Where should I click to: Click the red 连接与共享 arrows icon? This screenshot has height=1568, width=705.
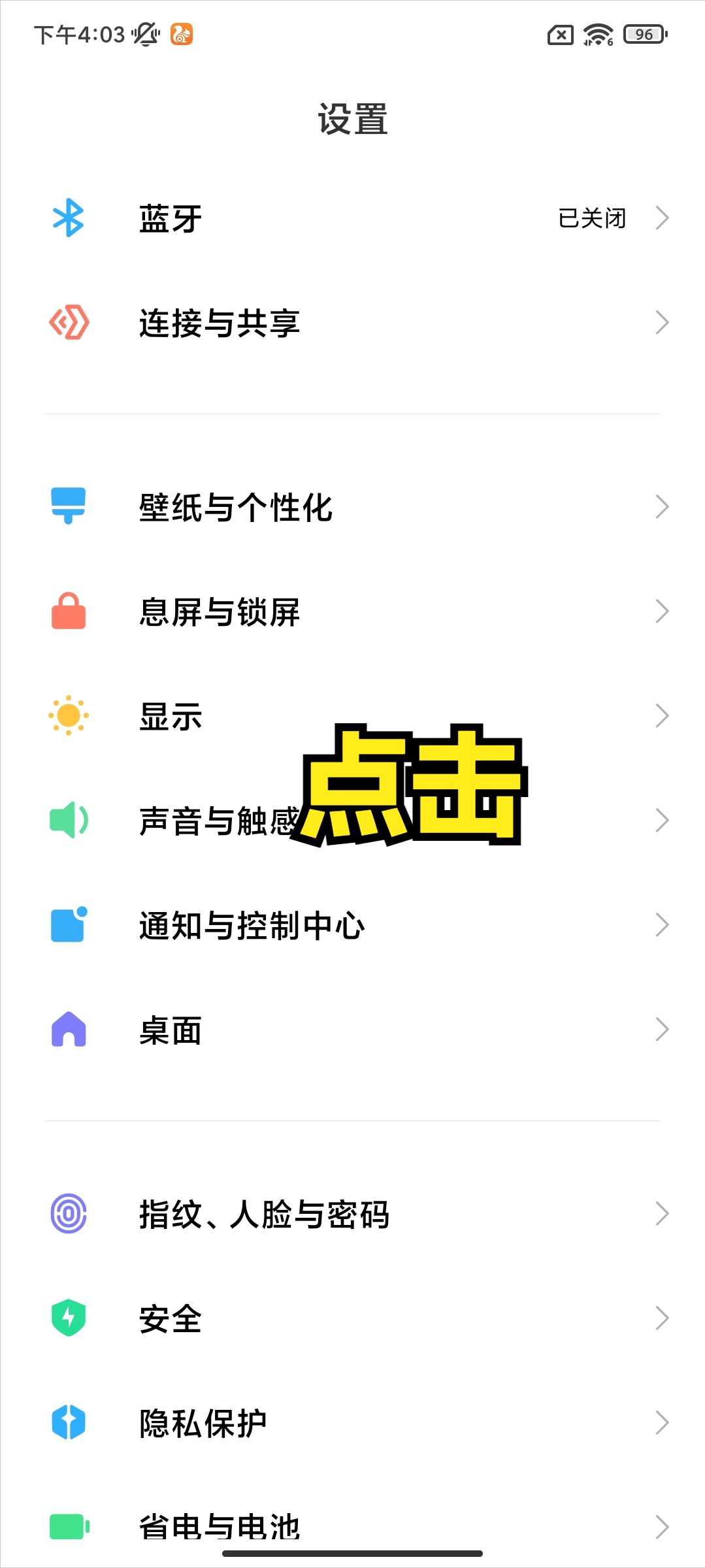point(67,323)
